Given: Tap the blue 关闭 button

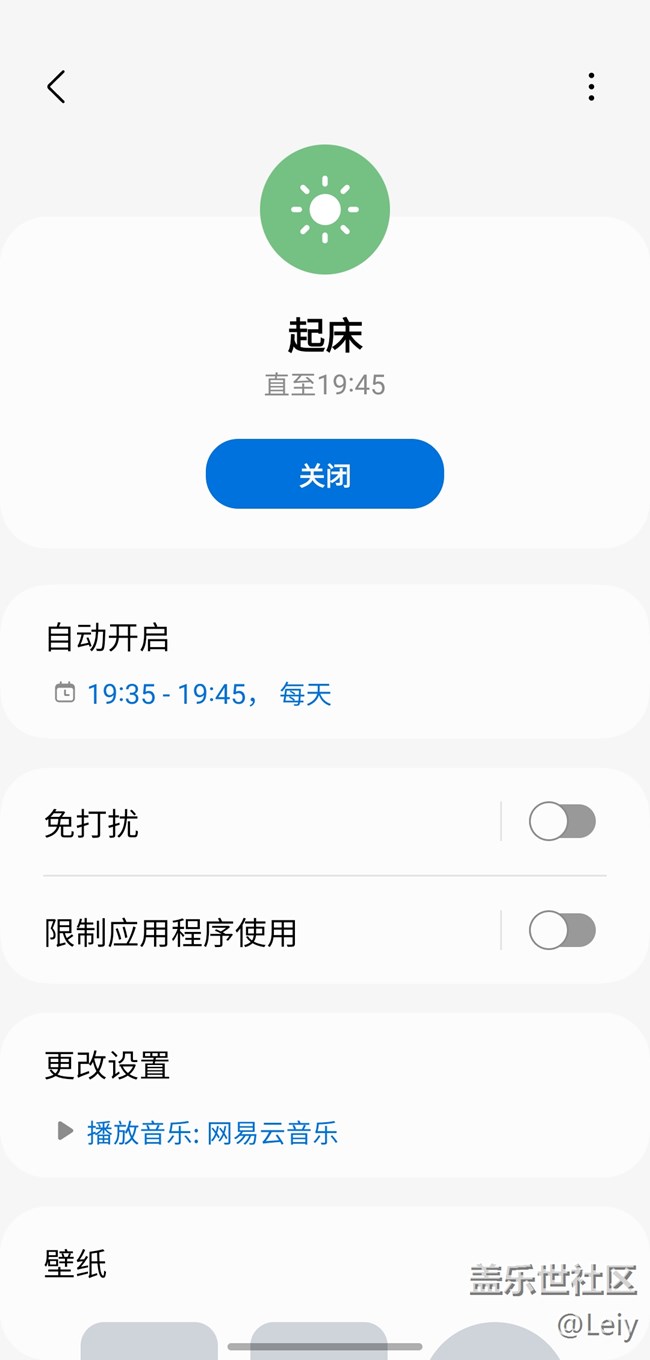Looking at the screenshot, I should (x=324, y=474).
